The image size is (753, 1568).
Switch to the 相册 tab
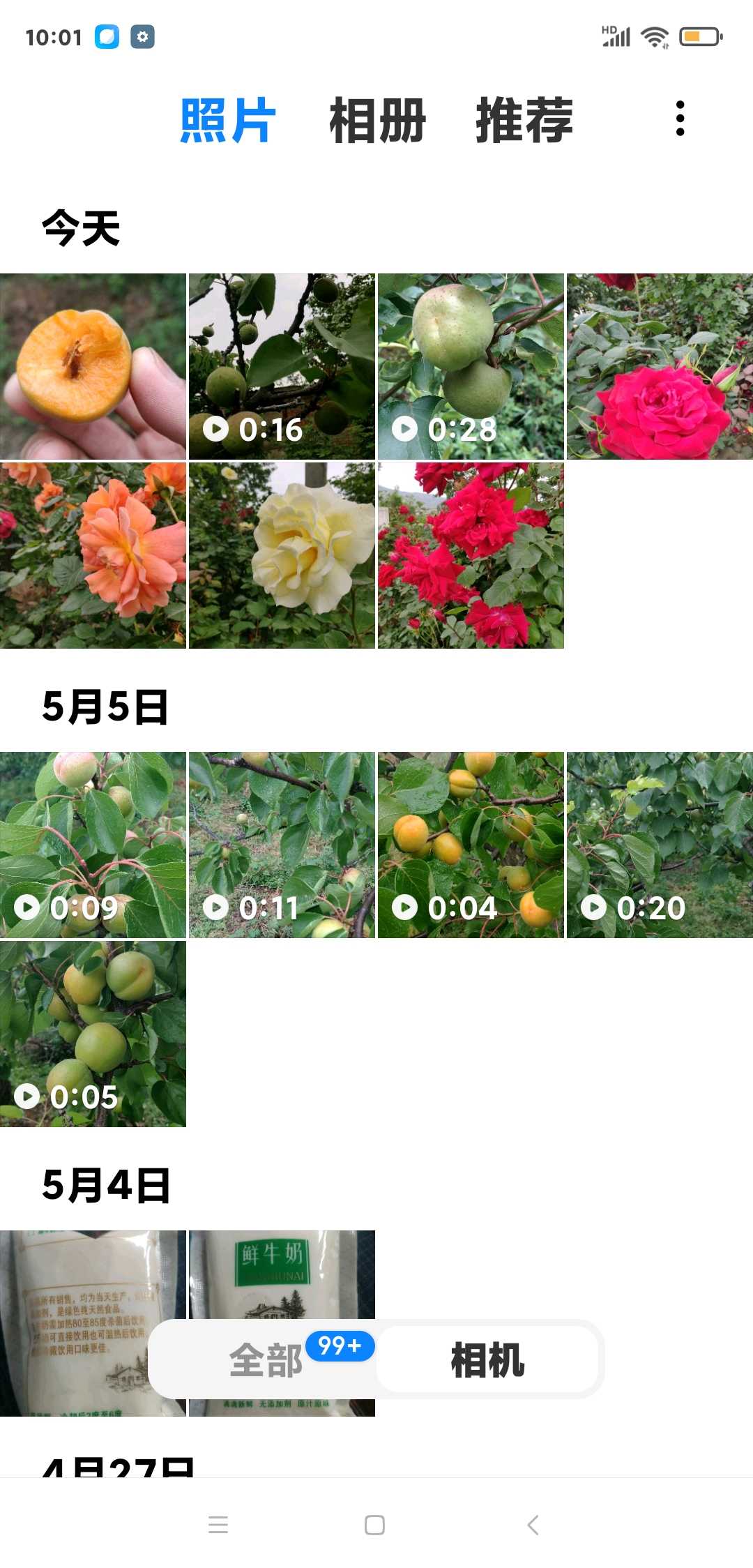tap(377, 121)
